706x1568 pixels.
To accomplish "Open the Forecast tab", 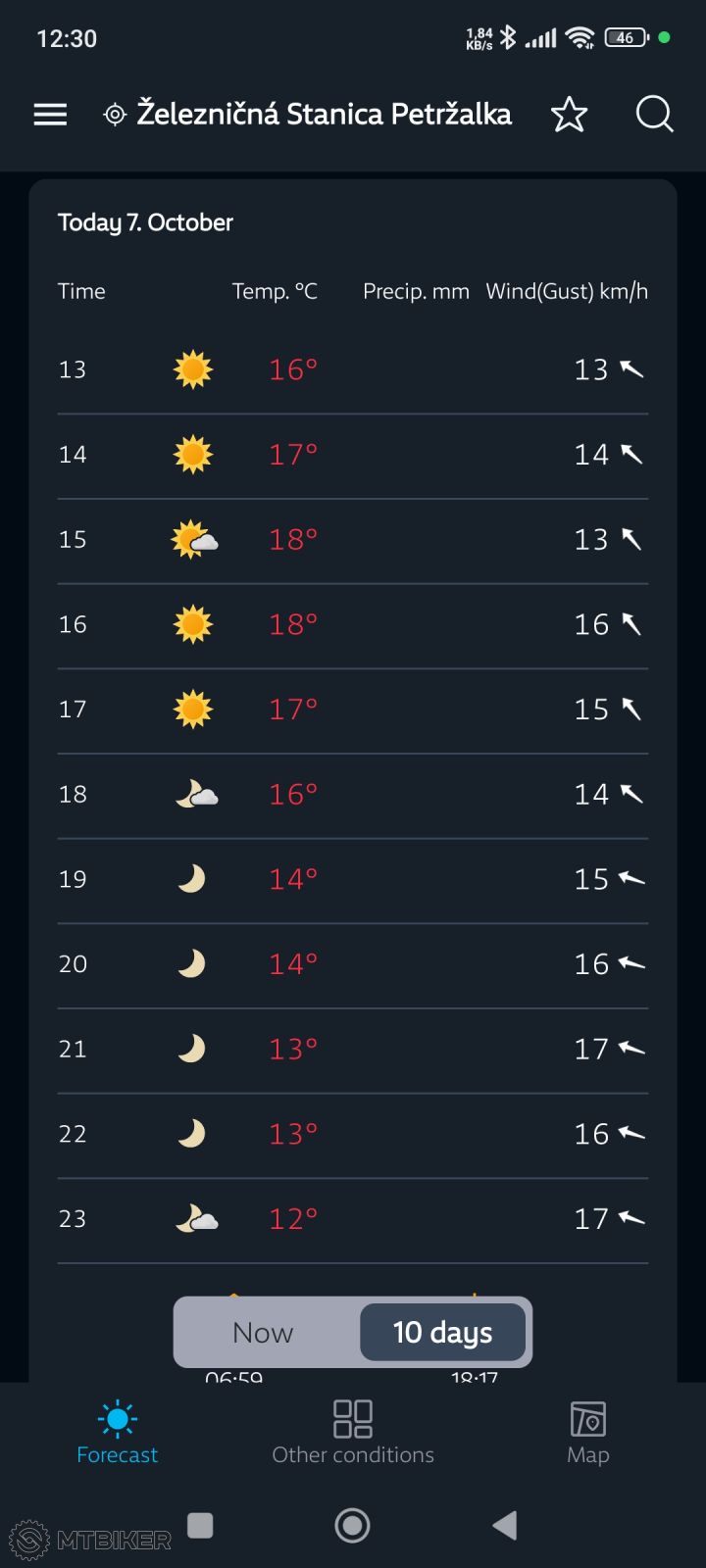I will click(x=117, y=1433).
